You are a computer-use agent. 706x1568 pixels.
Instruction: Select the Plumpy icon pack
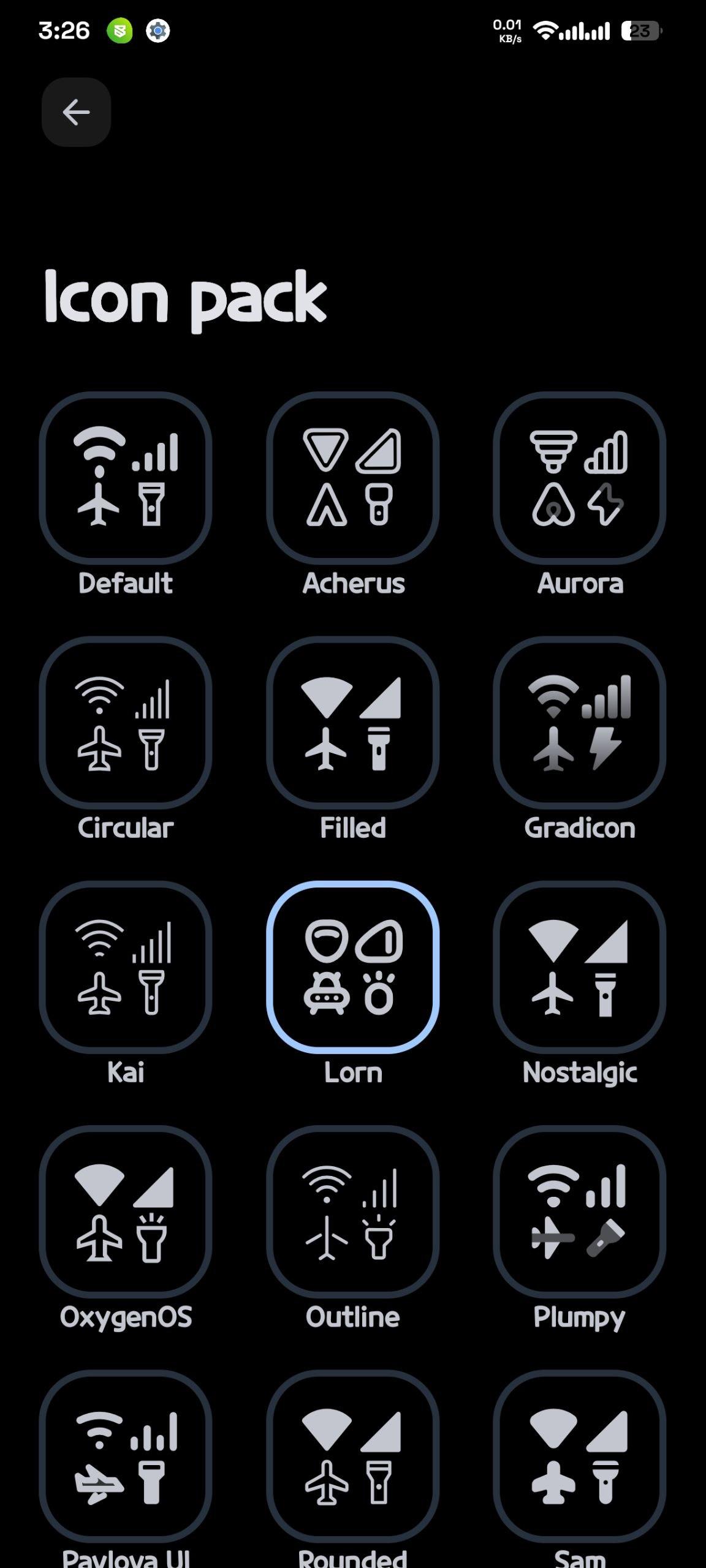(x=579, y=1212)
